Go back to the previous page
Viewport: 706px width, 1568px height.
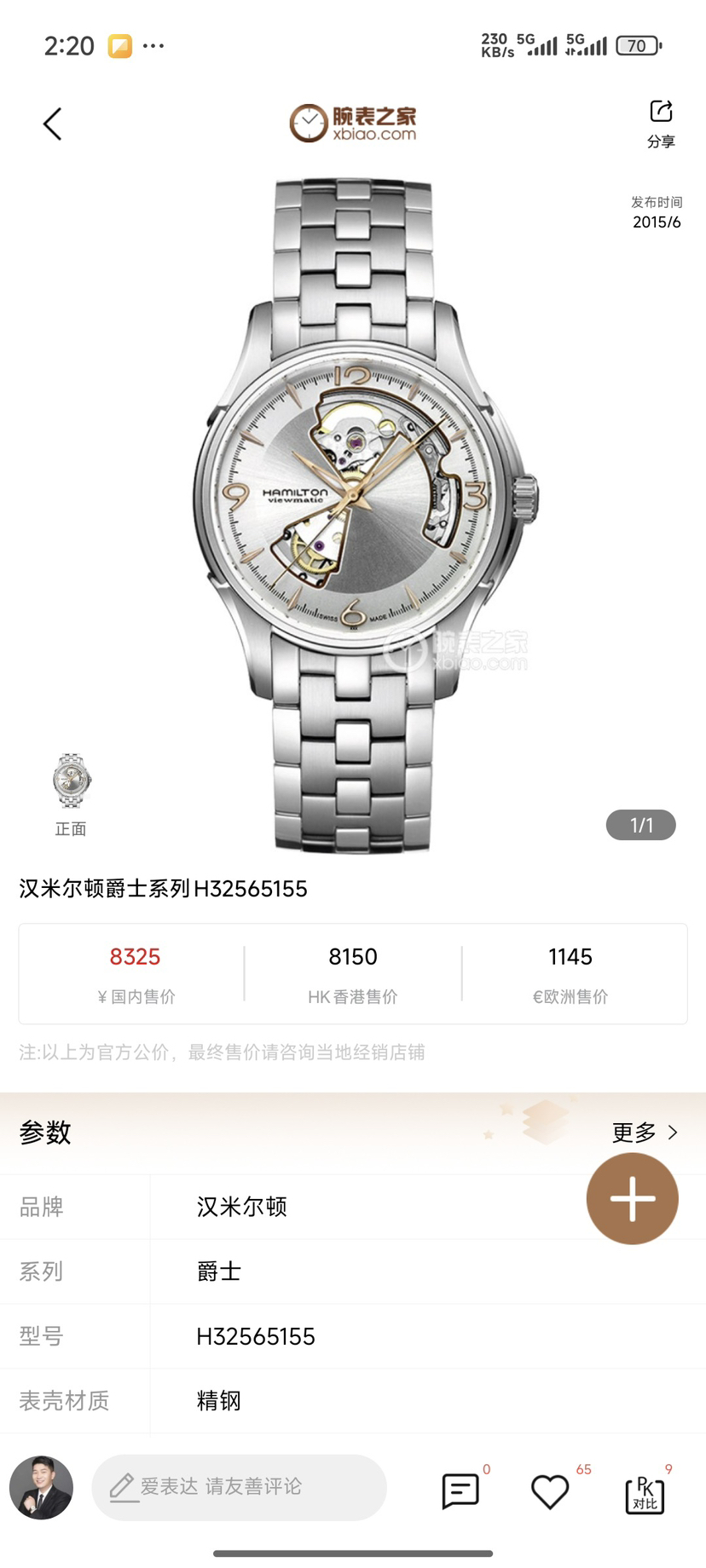pos(53,124)
